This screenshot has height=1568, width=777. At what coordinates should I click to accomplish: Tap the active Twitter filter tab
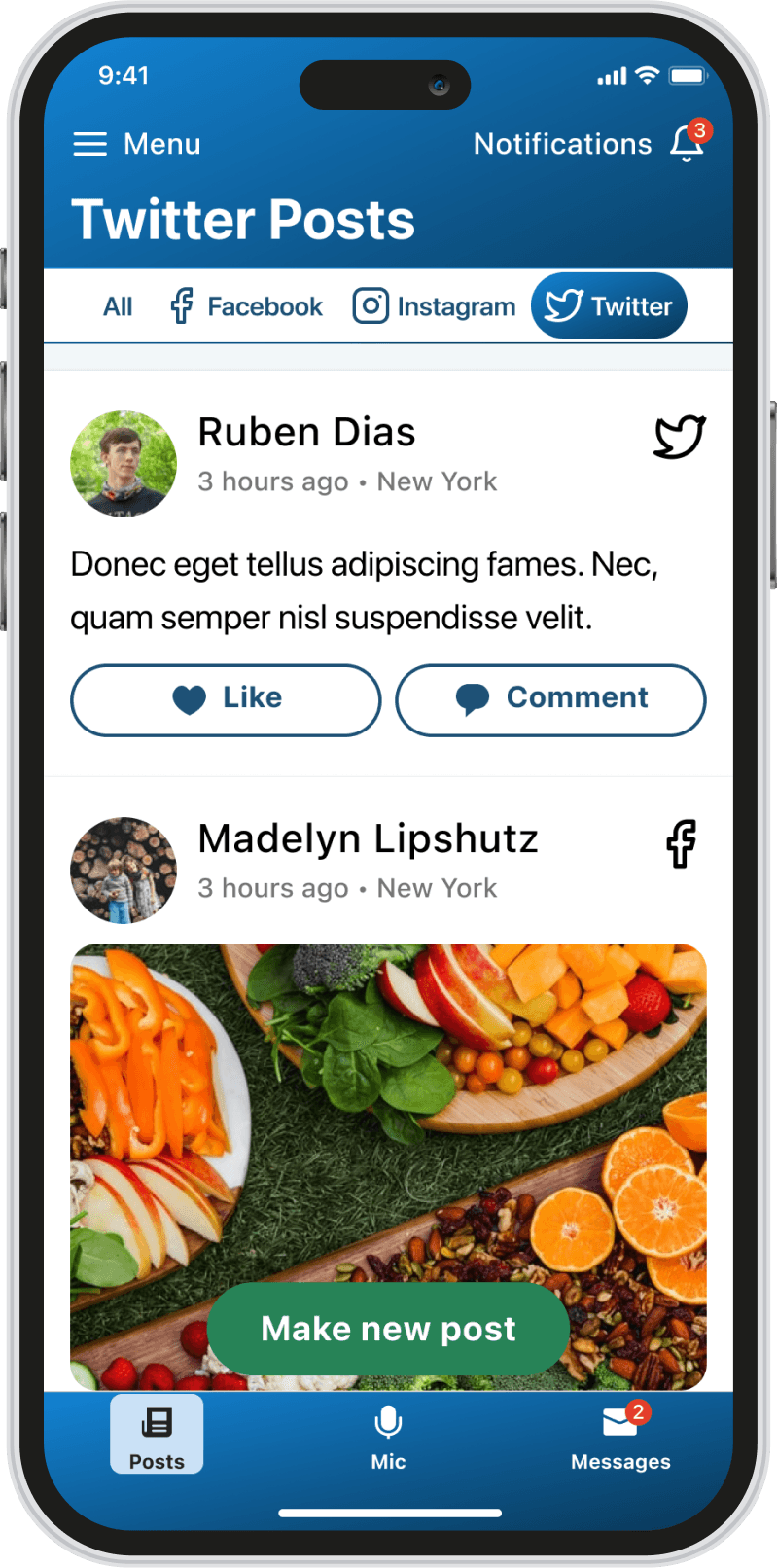tap(609, 306)
